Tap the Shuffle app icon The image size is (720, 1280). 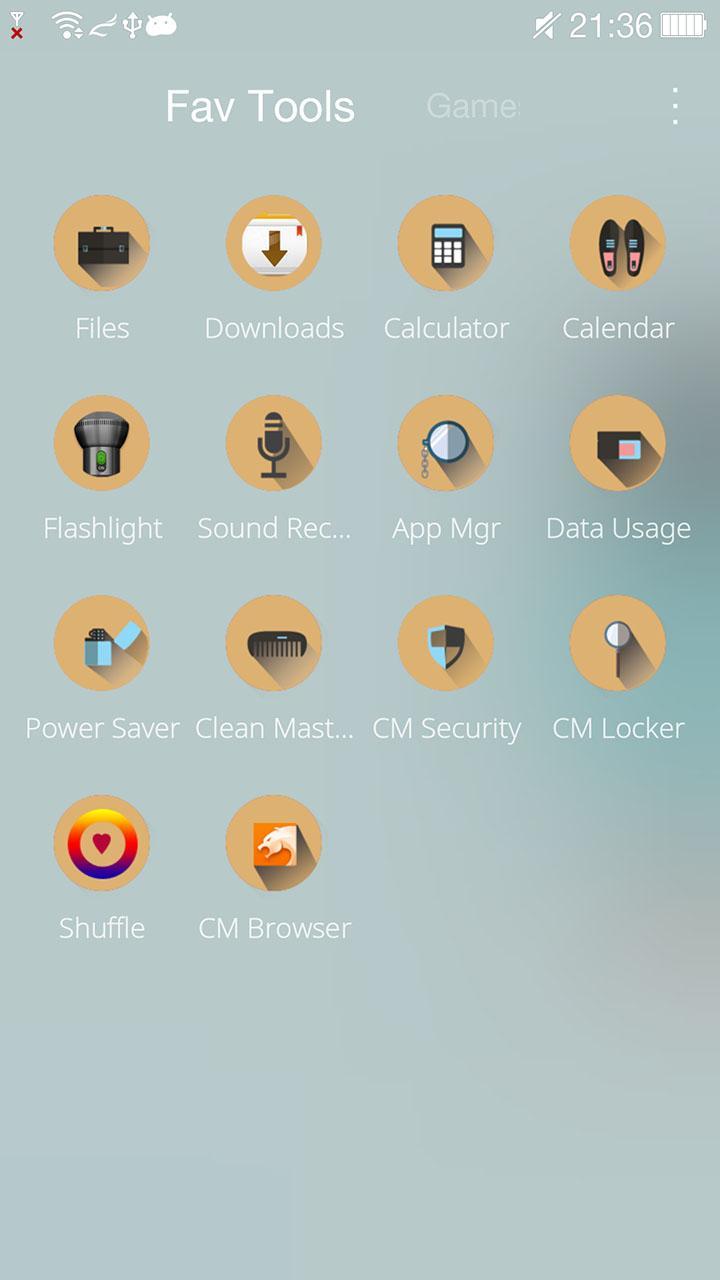click(102, 843)
